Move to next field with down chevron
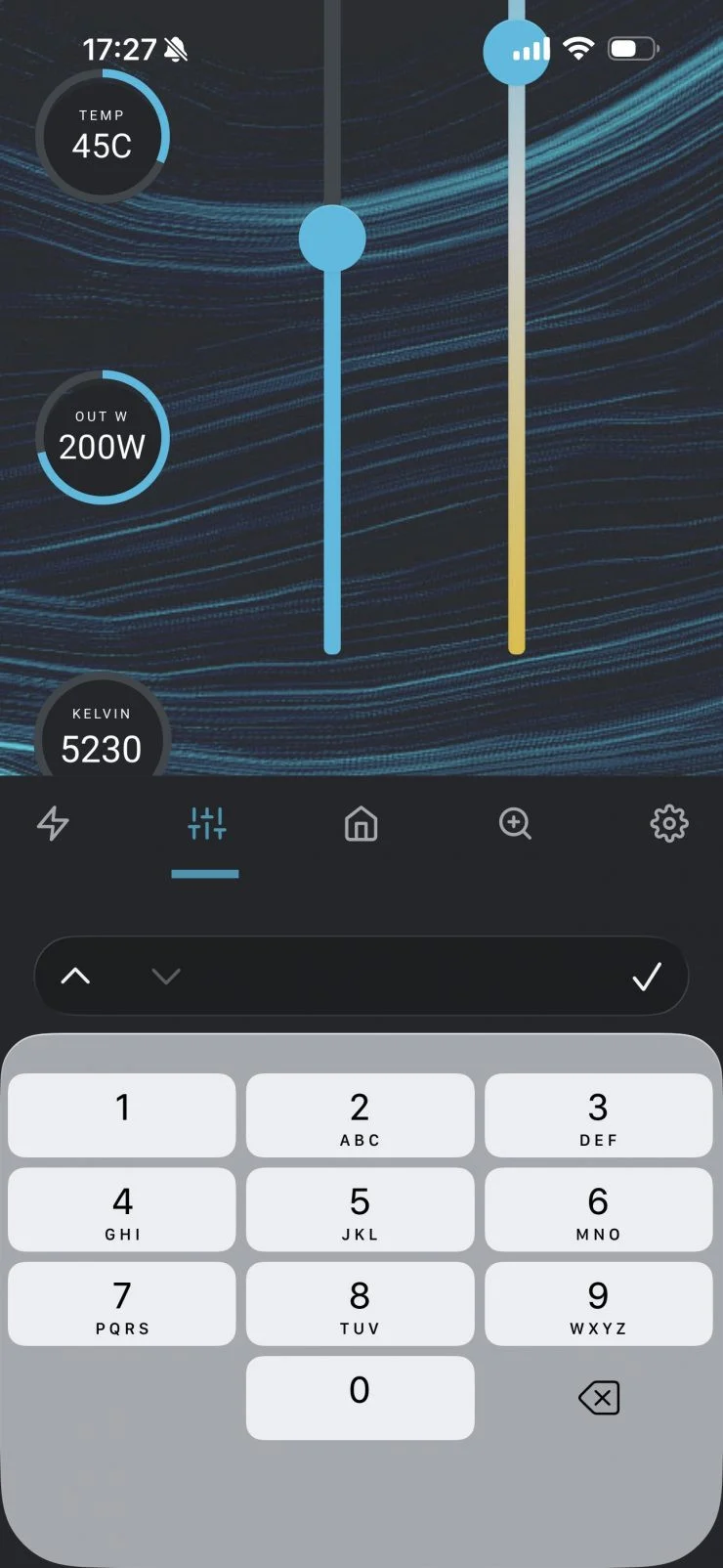This screenshot has height=1568, width=723. [166, 976]
